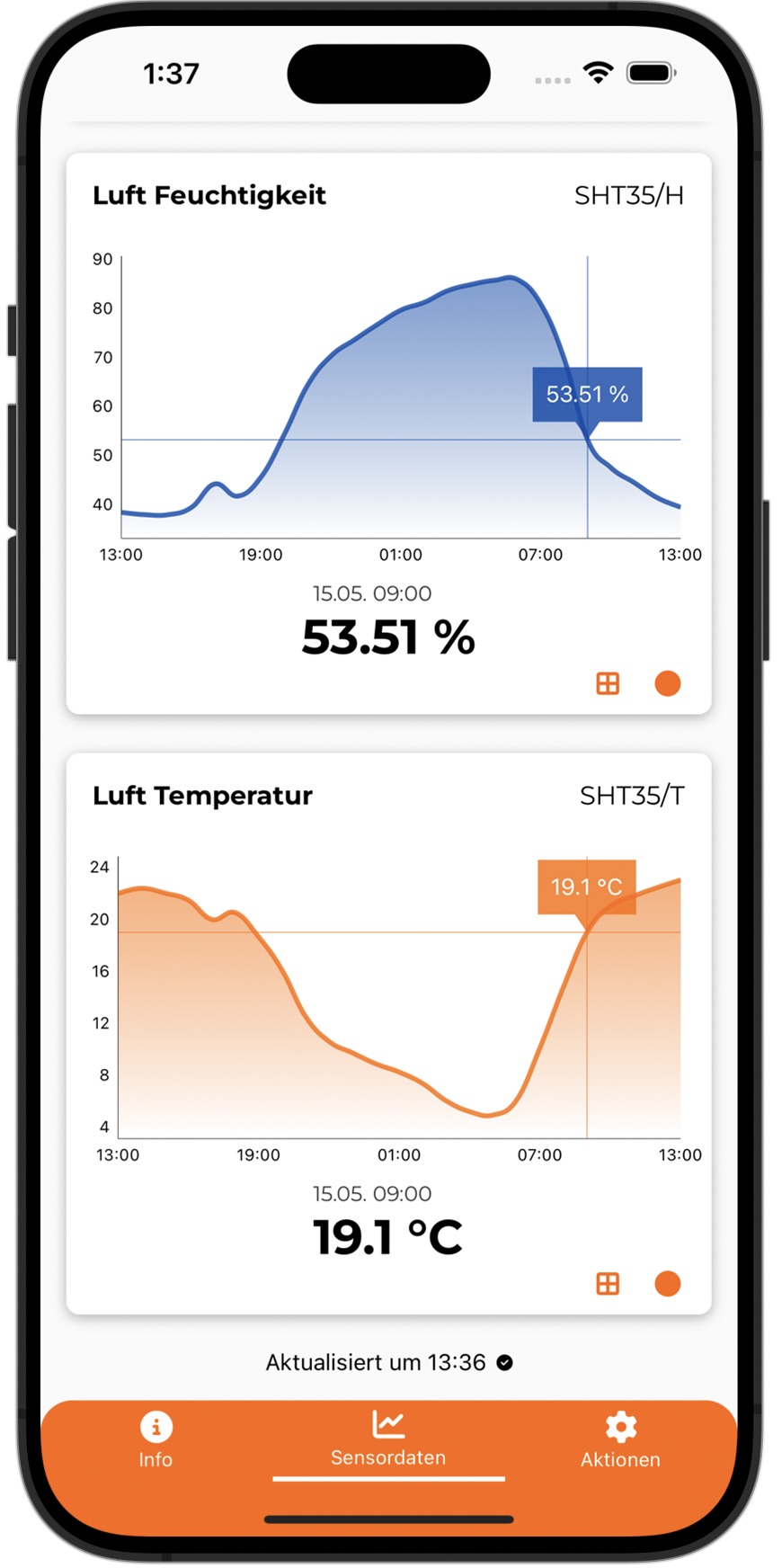Open the Aktionen tab

pyautogui.click(x=620, y=1440)
